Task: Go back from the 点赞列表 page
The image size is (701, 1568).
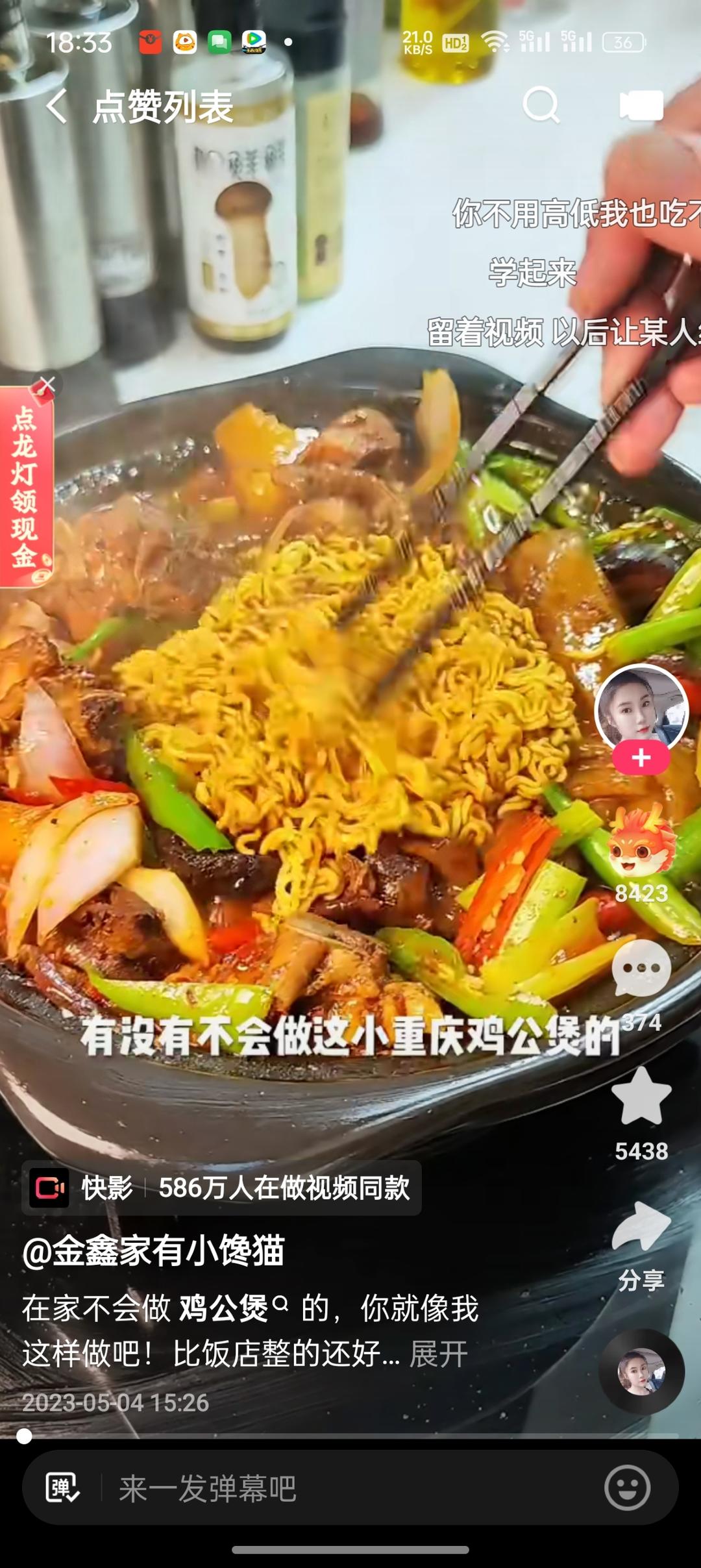Action: pyautogui.click(x=57, y=106)
